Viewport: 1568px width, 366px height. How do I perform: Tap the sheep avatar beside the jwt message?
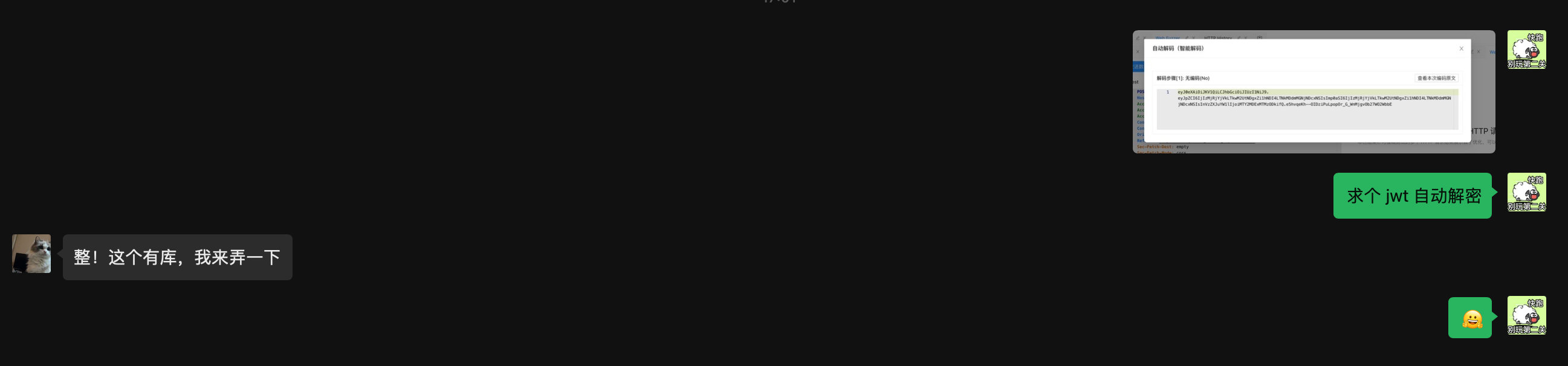click(x=1526, y=192)
